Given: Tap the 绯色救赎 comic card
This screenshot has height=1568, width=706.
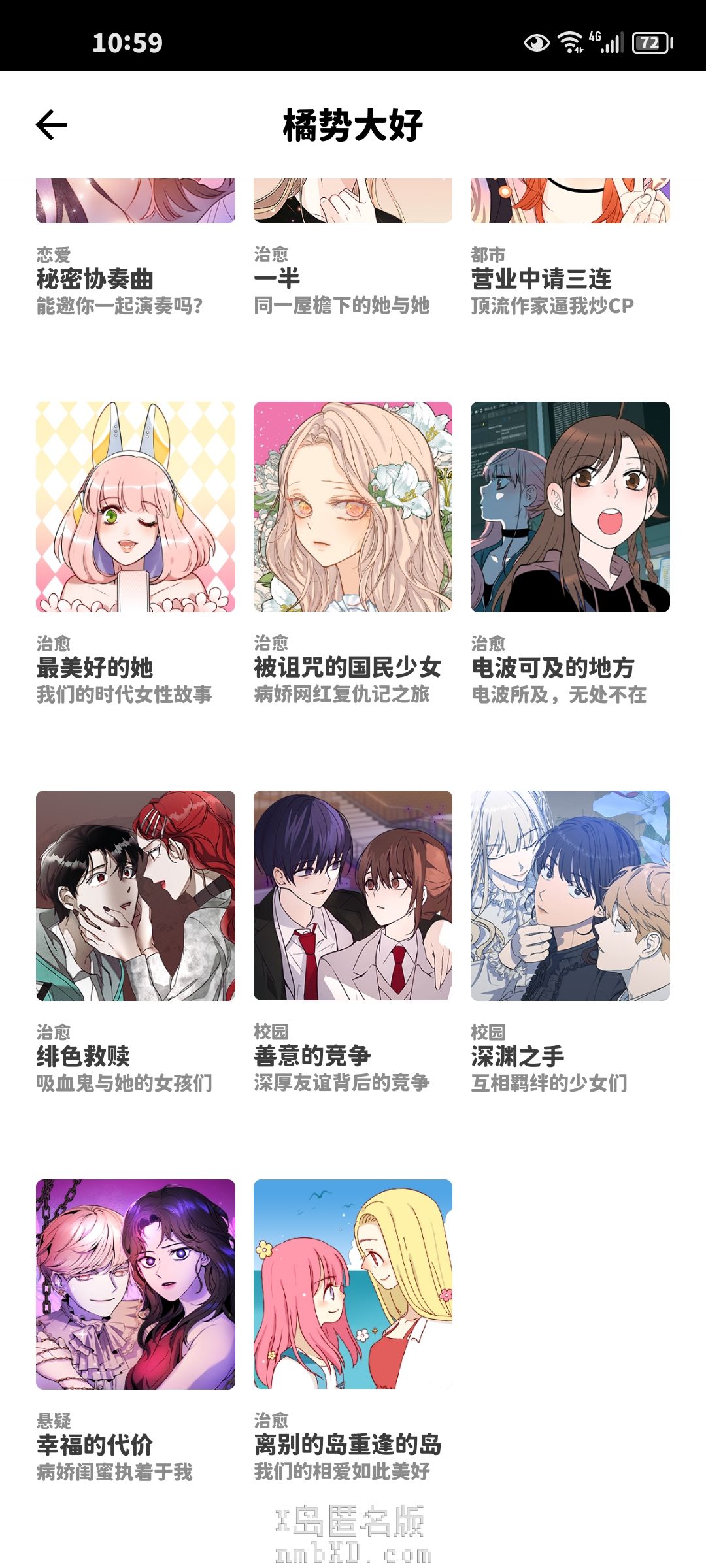Looking at the screenshot, I should point(135,896).
